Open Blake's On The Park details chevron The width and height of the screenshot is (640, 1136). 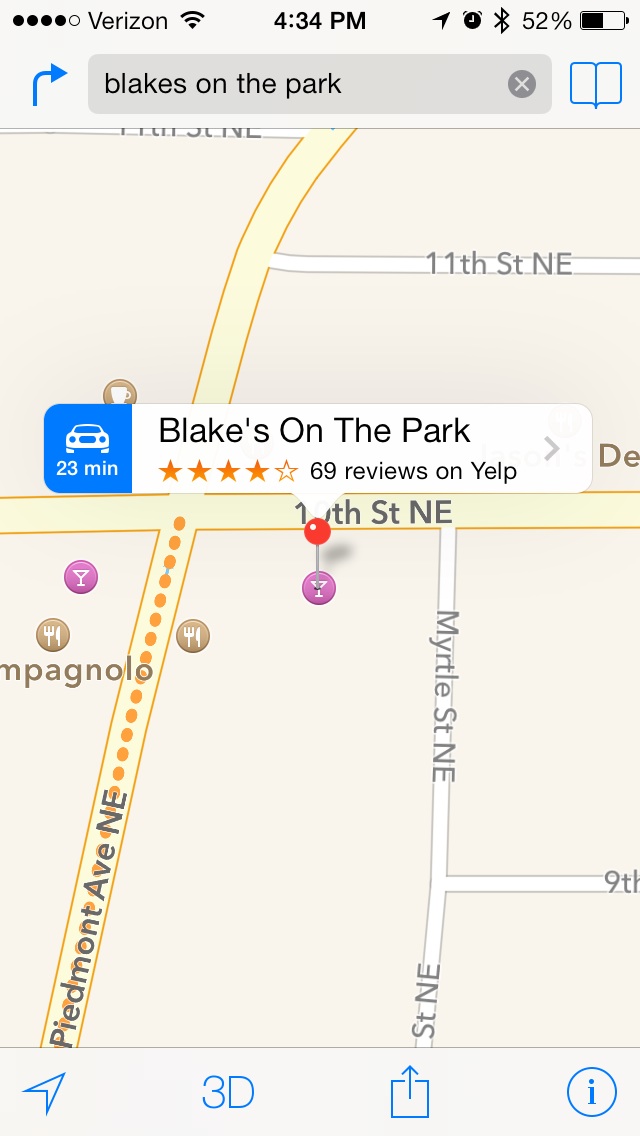click(x=551, y=448)
